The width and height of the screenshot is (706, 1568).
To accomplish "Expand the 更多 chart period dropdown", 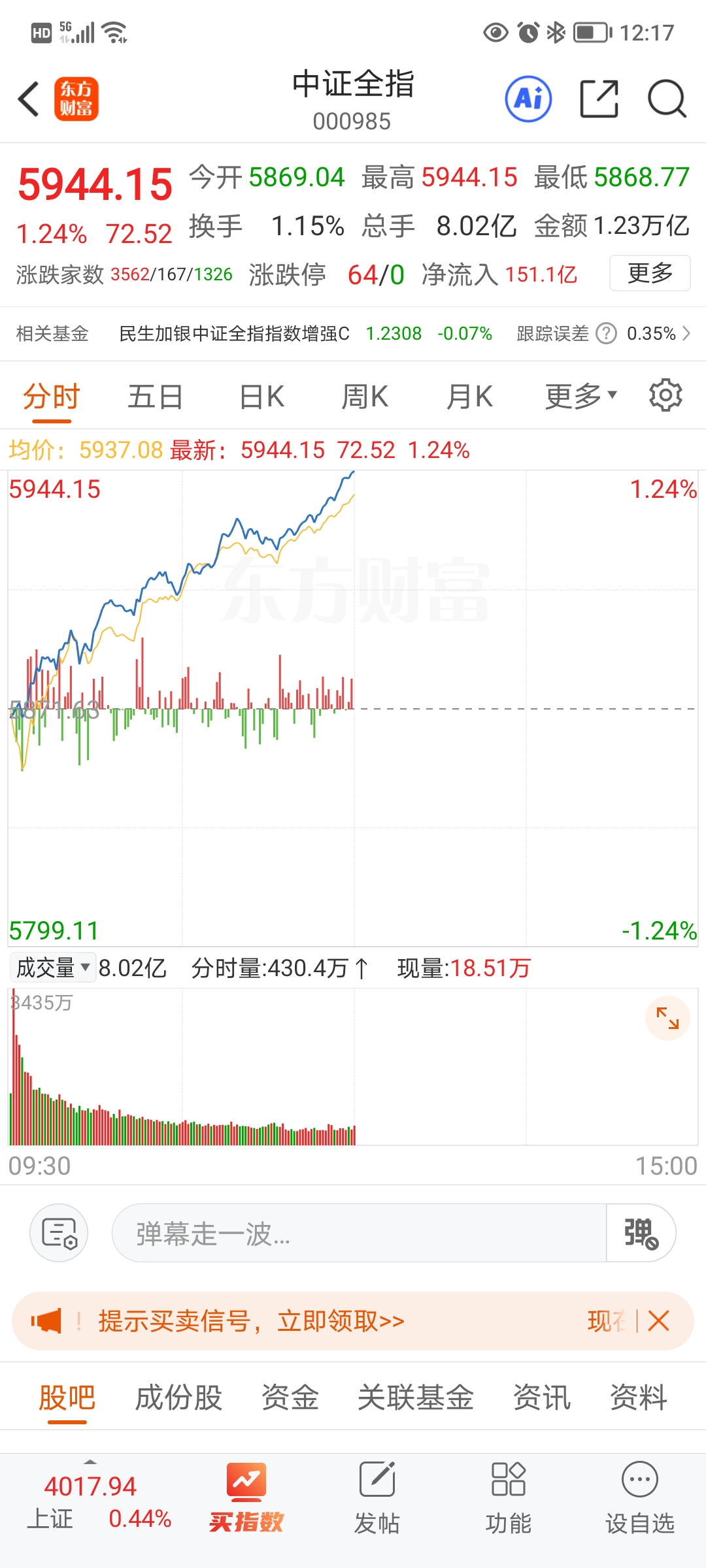I will (x=580, y=397).
